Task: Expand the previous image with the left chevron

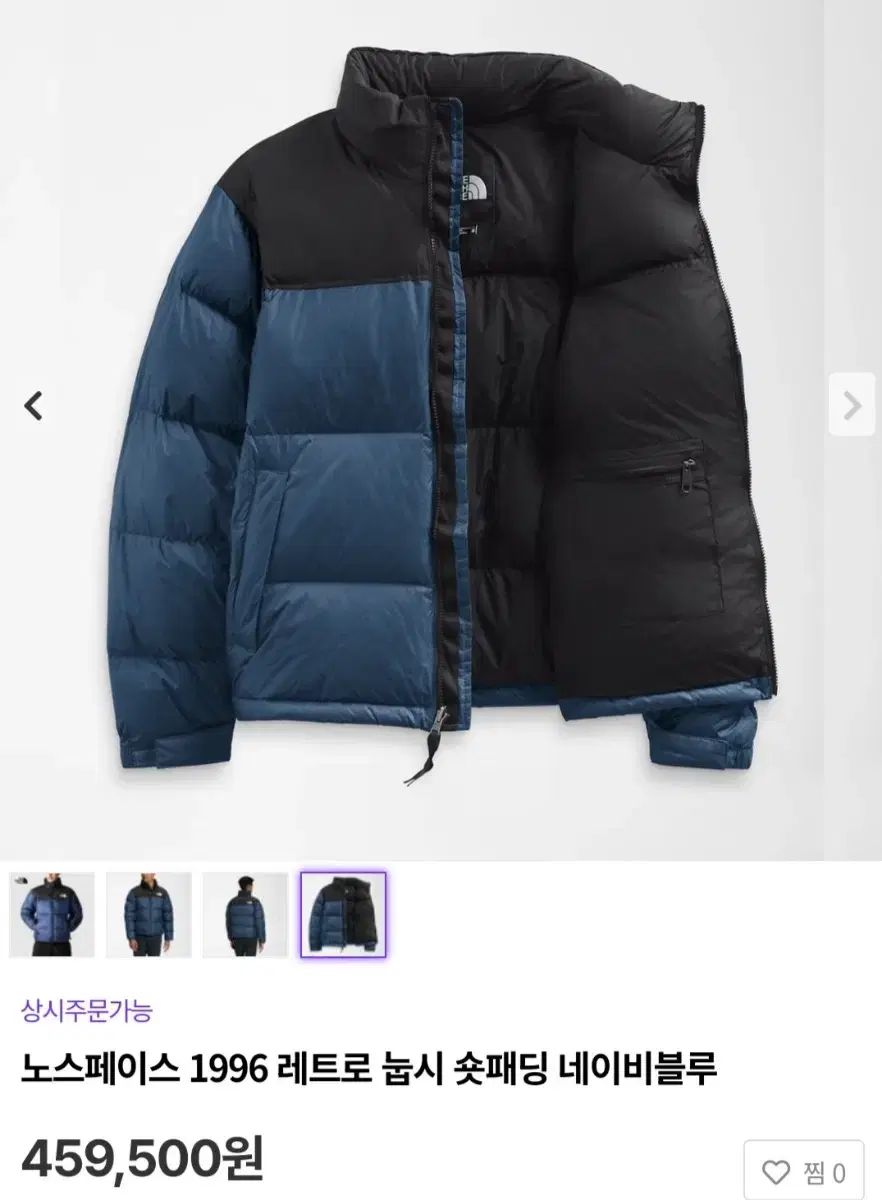Action: 34,404
